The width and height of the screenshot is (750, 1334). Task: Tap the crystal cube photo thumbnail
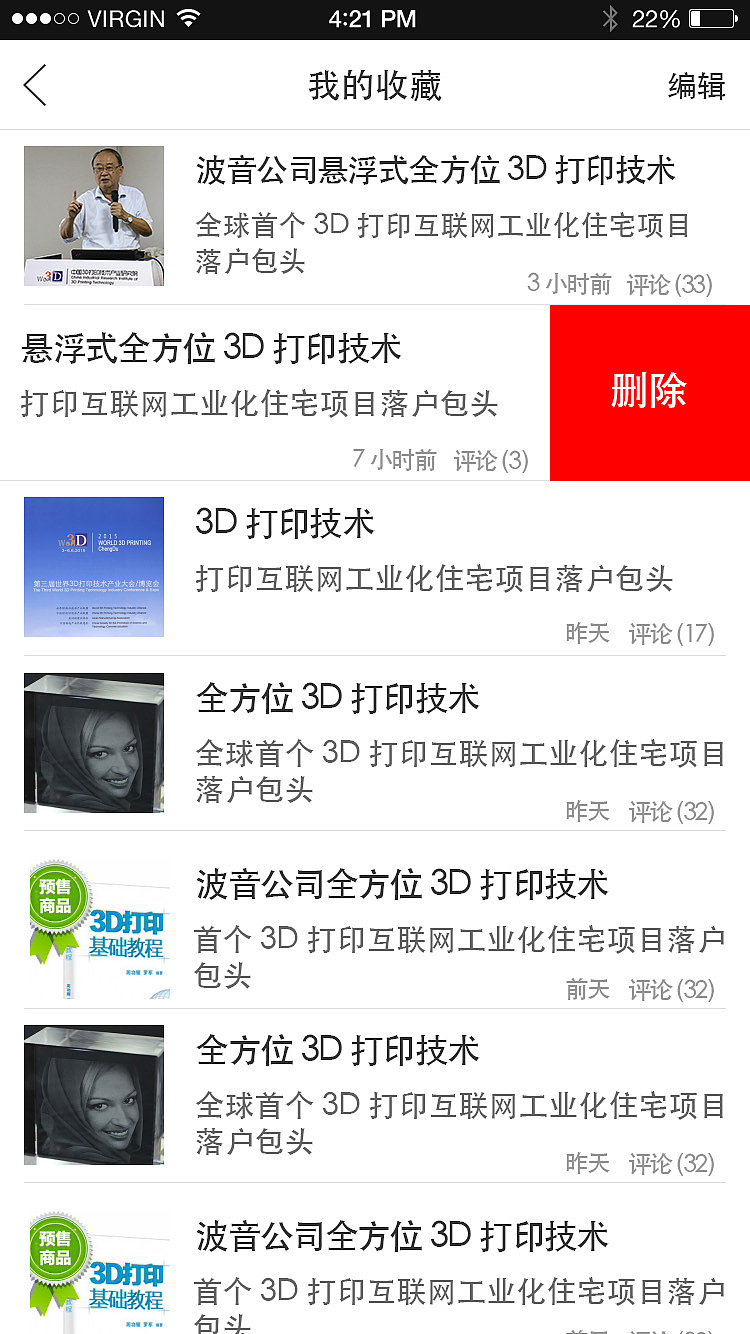click(93, 743)
